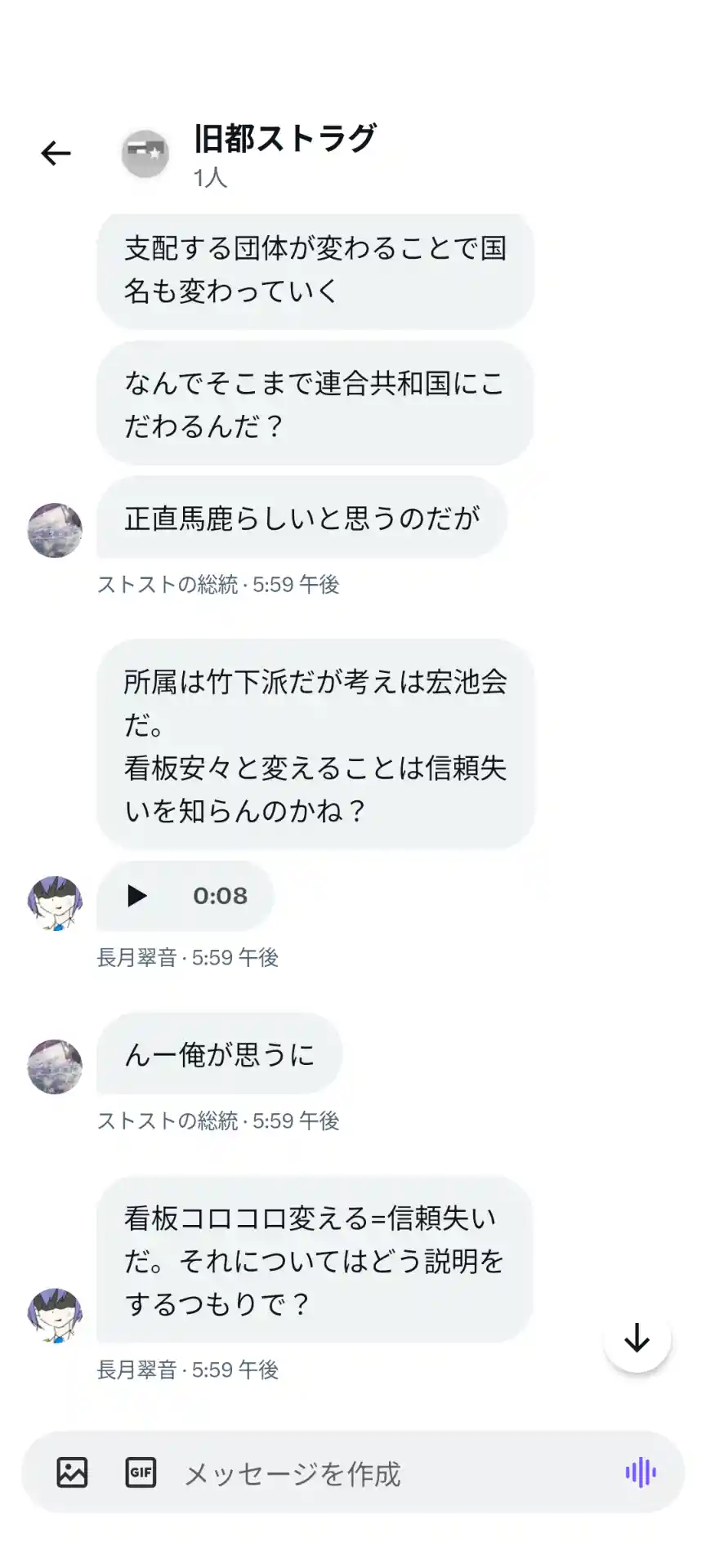Attach a photo from the gallery

[72, 1472]
